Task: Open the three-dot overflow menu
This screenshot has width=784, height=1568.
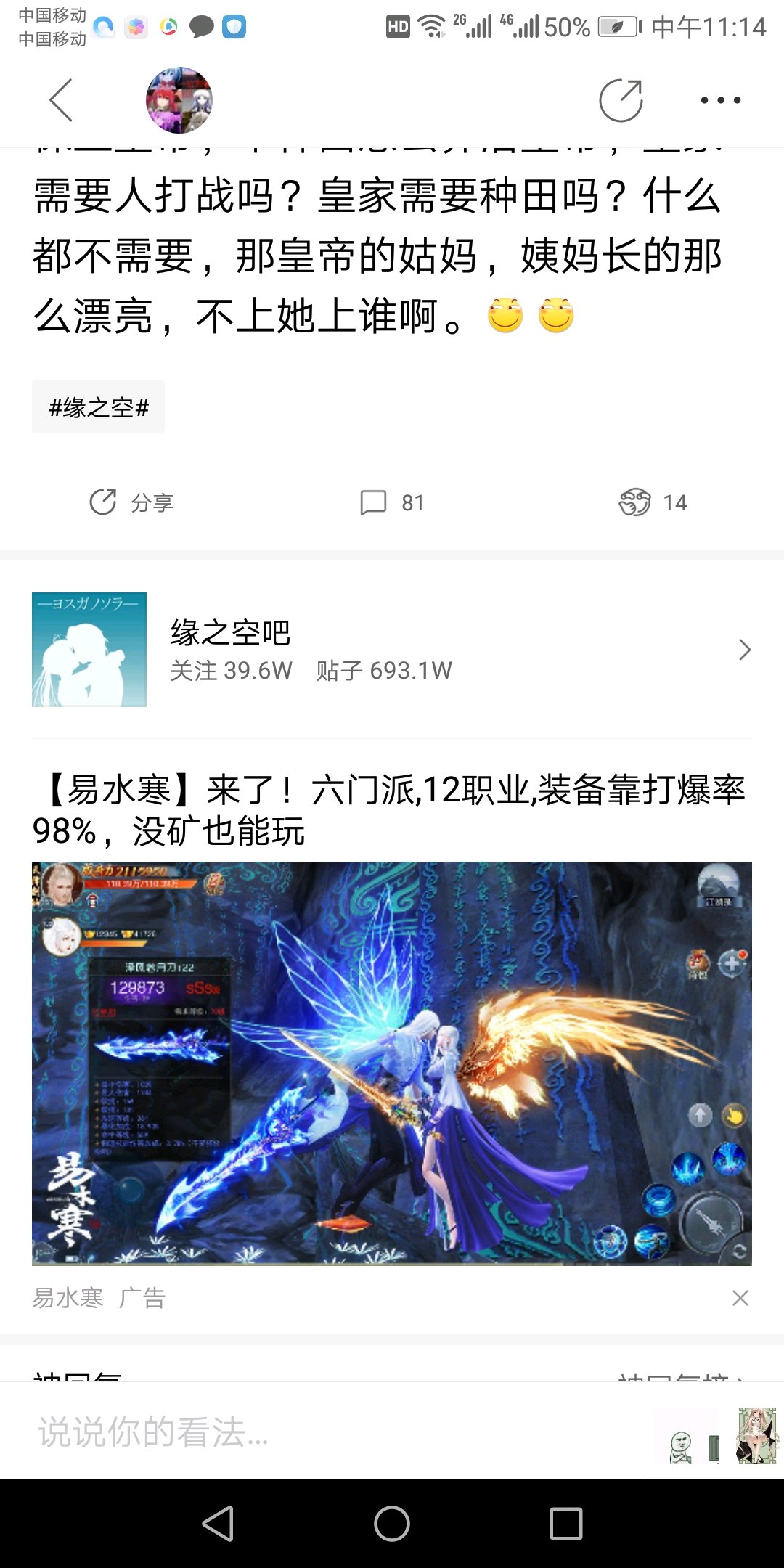Action: coord(721,100)
